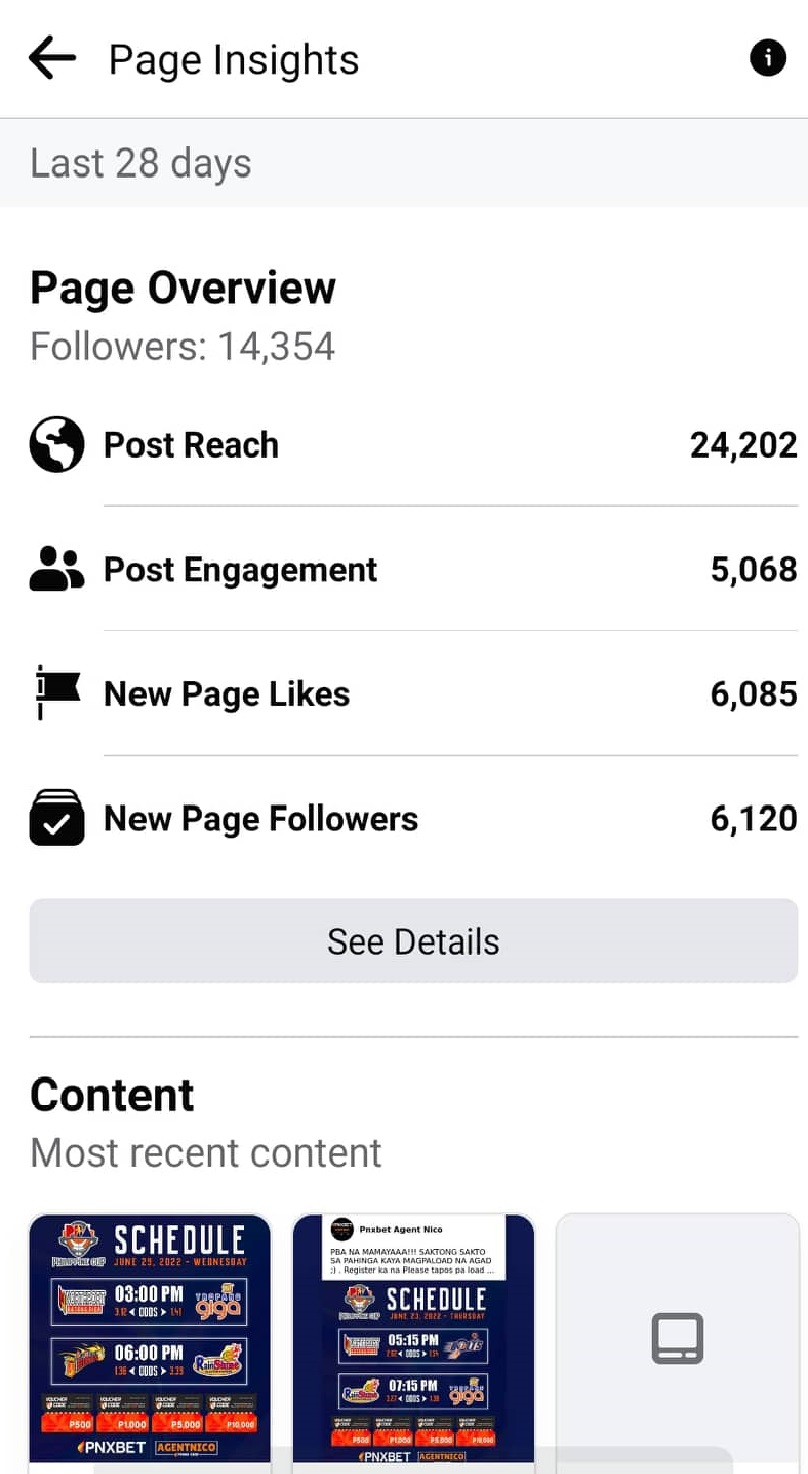Open the info icon in header
Screen dimensions: 808x1474
pyautogui.click(x=767, y=59)
